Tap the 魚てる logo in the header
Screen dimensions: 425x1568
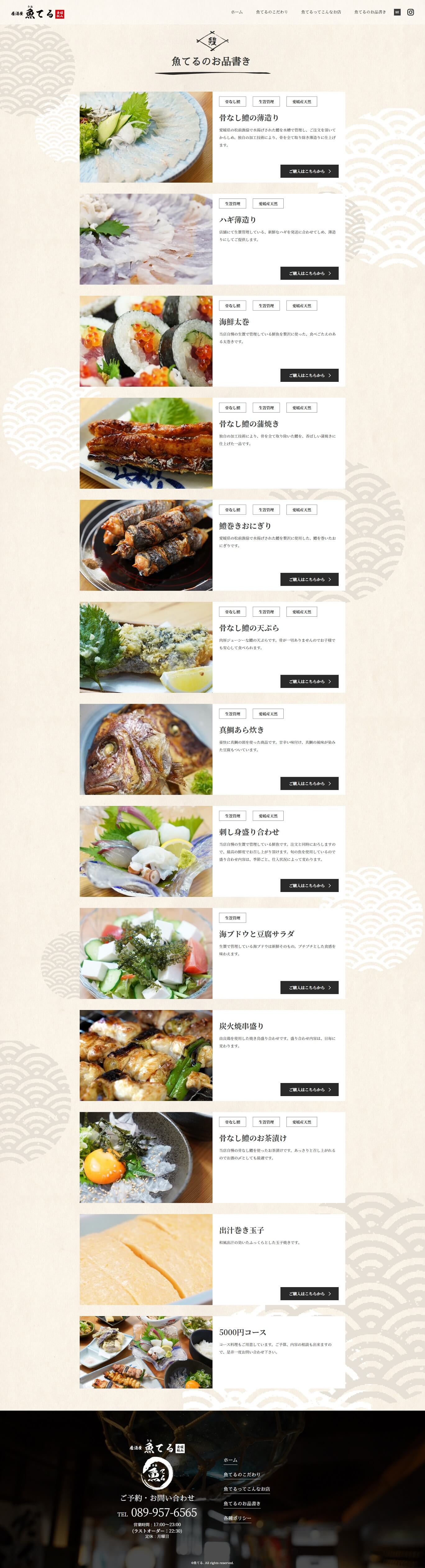38,13
